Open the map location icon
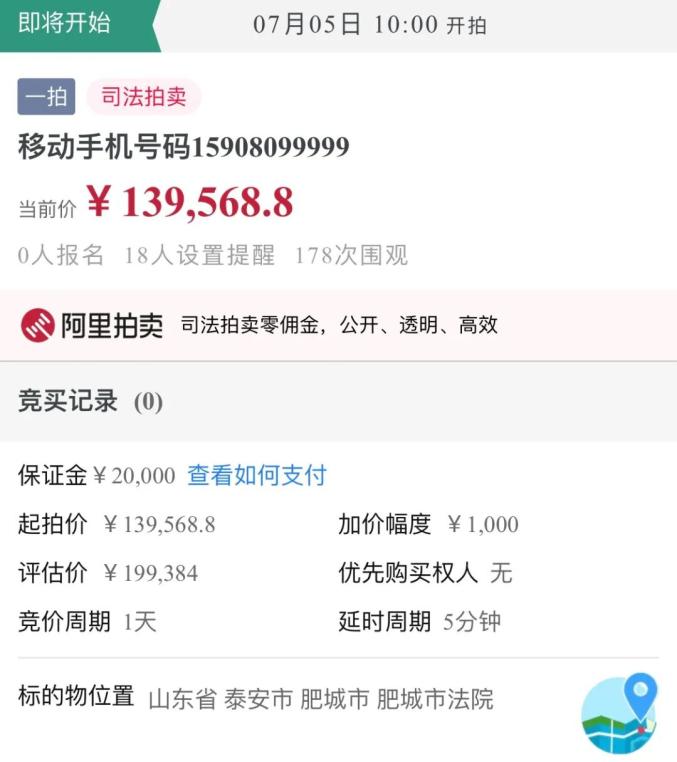 (x=620, y=714)
